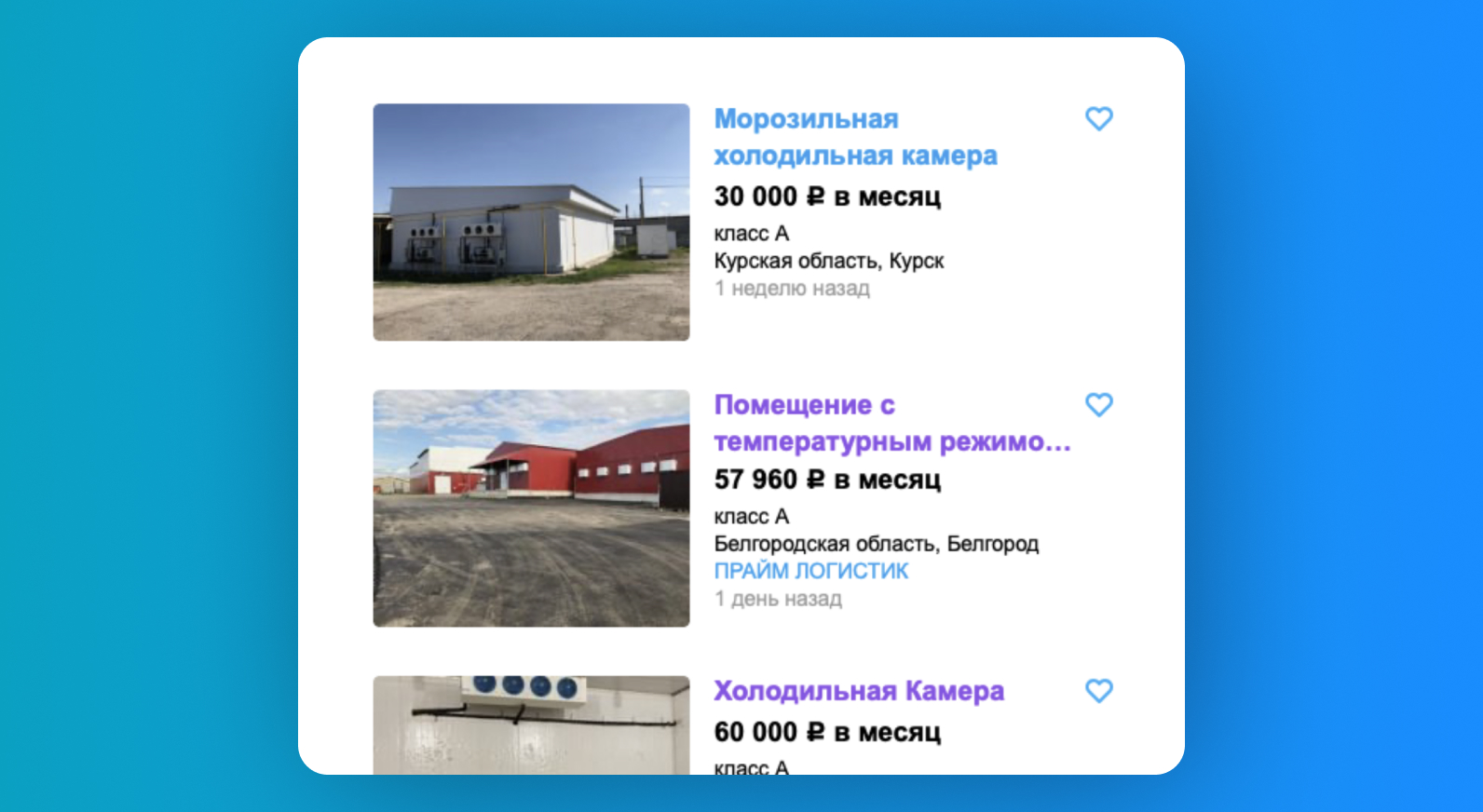View the photo of the Курск freezer warehouse

pyautogui.click(x=531, y=222)
